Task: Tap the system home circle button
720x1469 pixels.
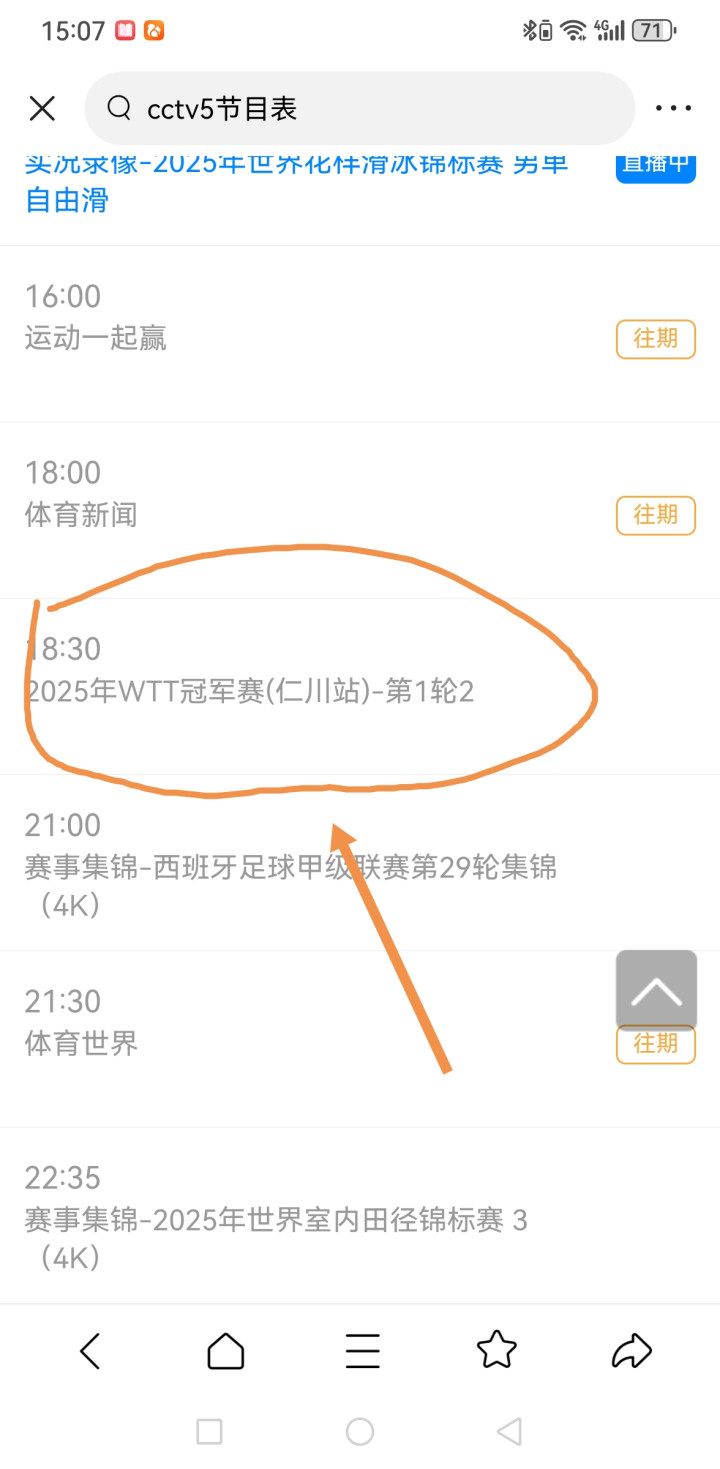Action: pos(360,1432)
